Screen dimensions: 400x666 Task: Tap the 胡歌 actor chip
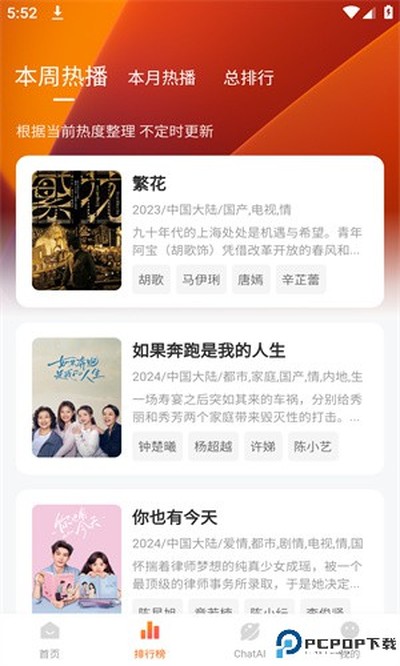pos(151,279)
